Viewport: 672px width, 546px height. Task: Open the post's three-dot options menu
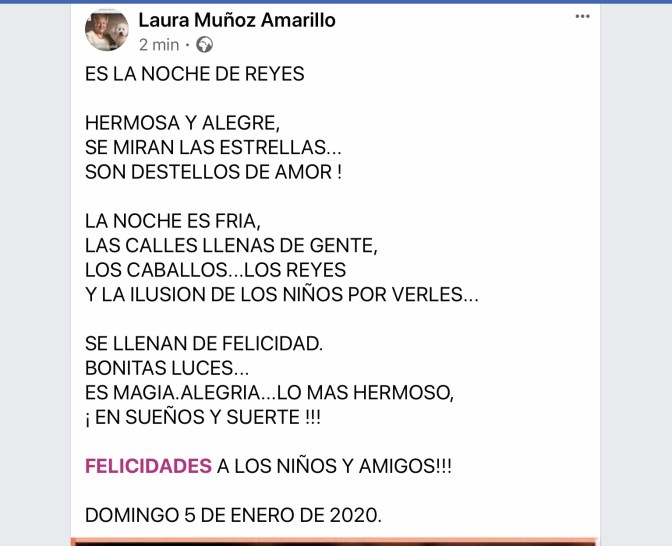tap(582, 17)
